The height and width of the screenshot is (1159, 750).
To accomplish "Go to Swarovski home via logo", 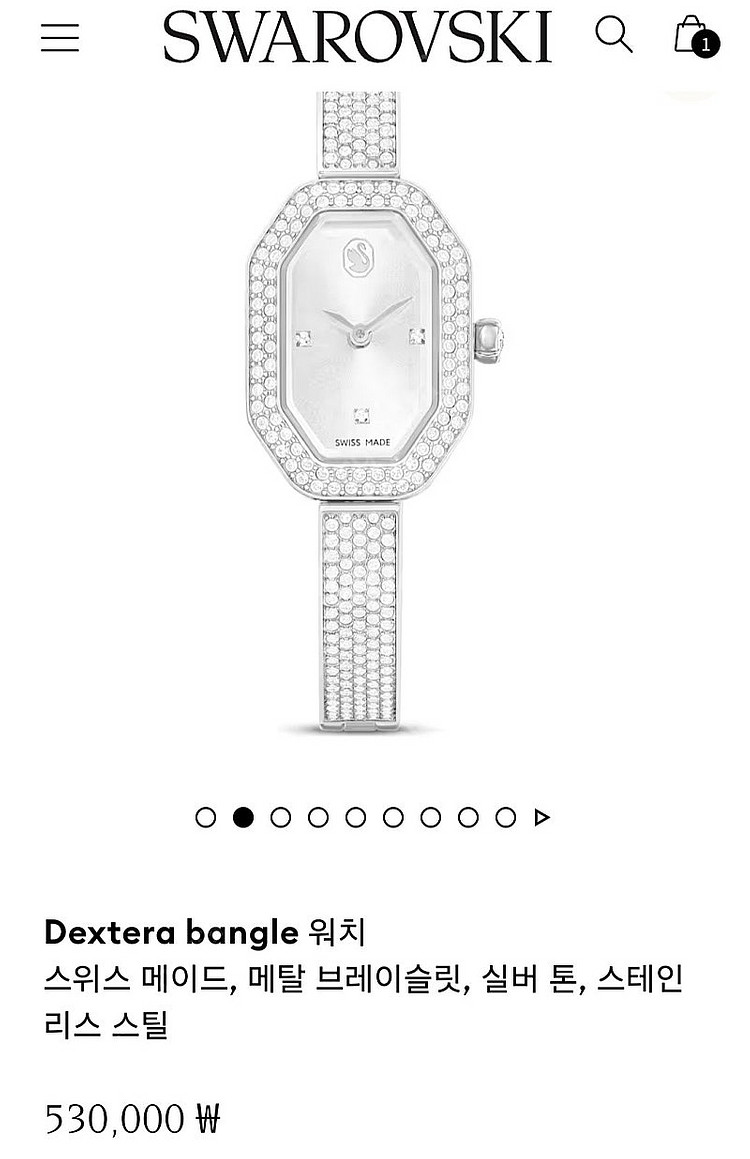I will [x=357, y=37].
